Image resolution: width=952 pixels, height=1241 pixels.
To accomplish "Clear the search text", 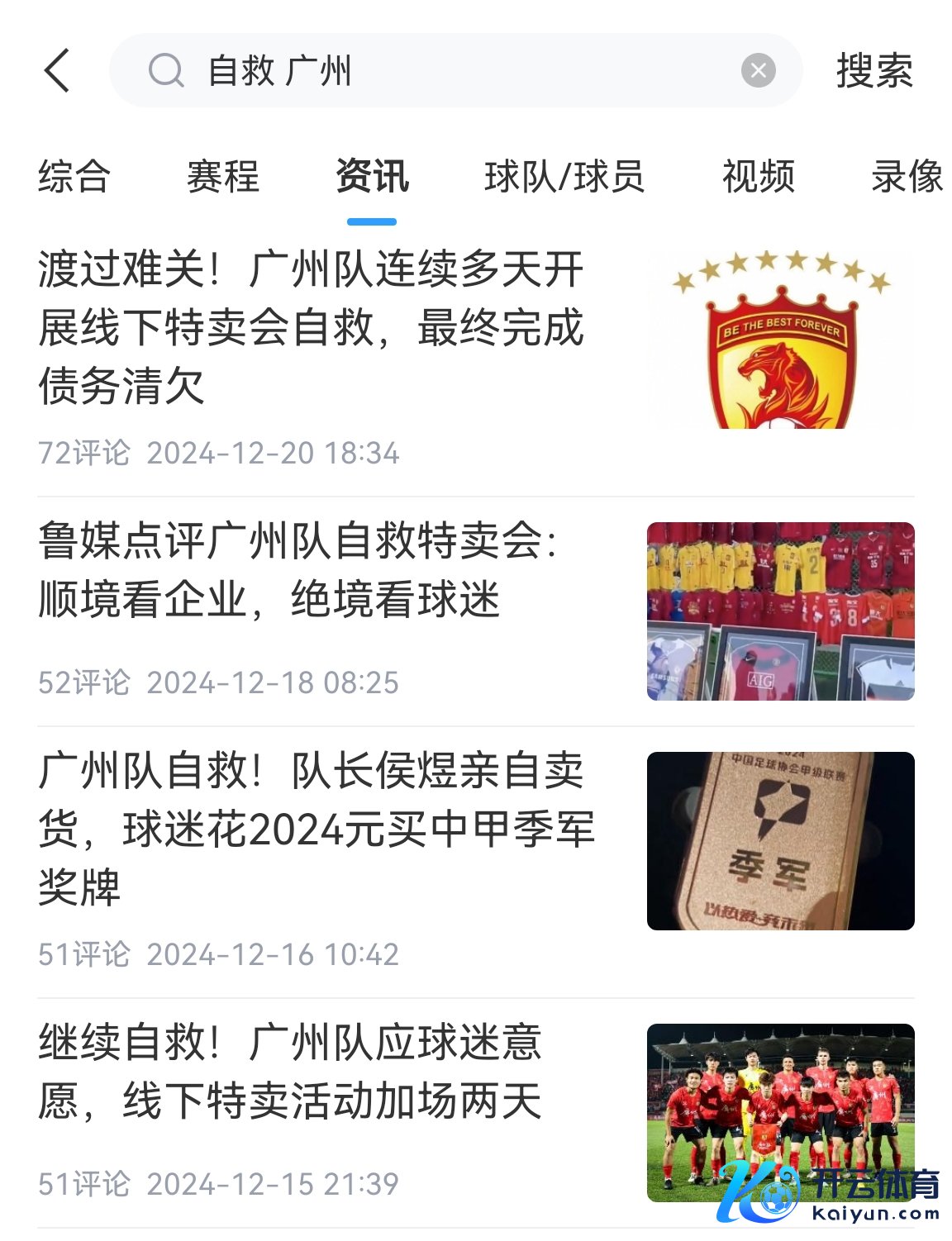I will (758, 70).
